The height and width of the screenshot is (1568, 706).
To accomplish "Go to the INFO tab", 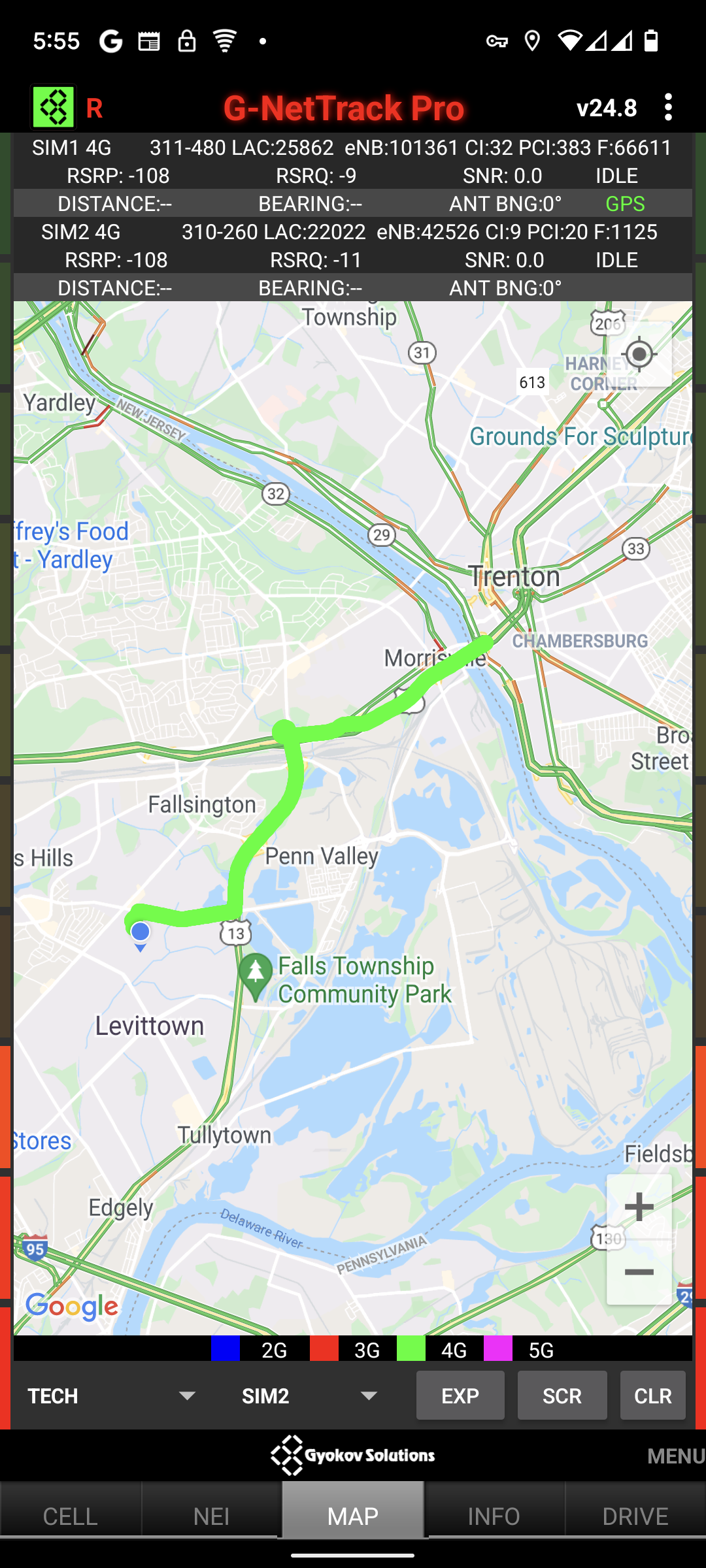I will pyautogui.click(x=494, y=1516).
